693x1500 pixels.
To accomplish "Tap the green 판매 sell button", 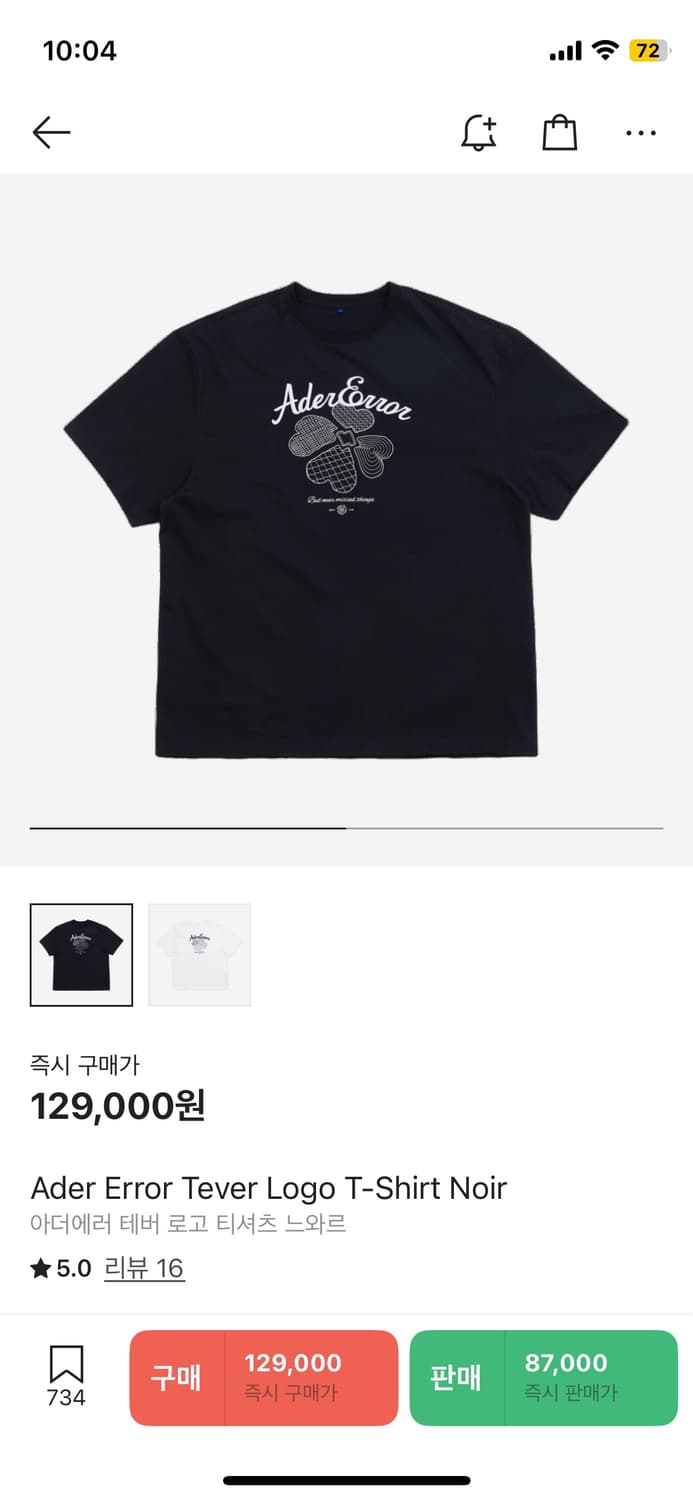I will 543,1377.
